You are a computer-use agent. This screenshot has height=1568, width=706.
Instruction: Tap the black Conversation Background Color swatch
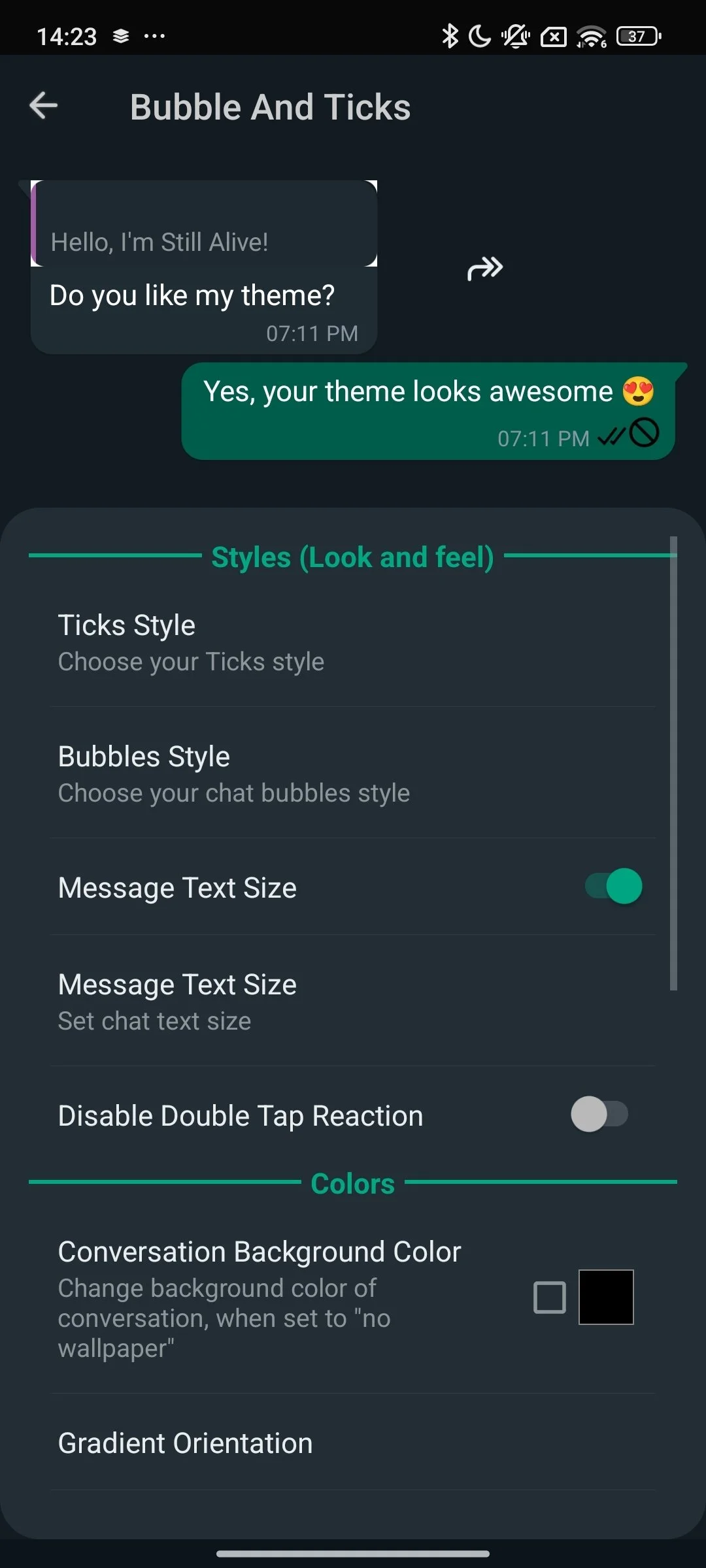click(x=606, y=1297)
